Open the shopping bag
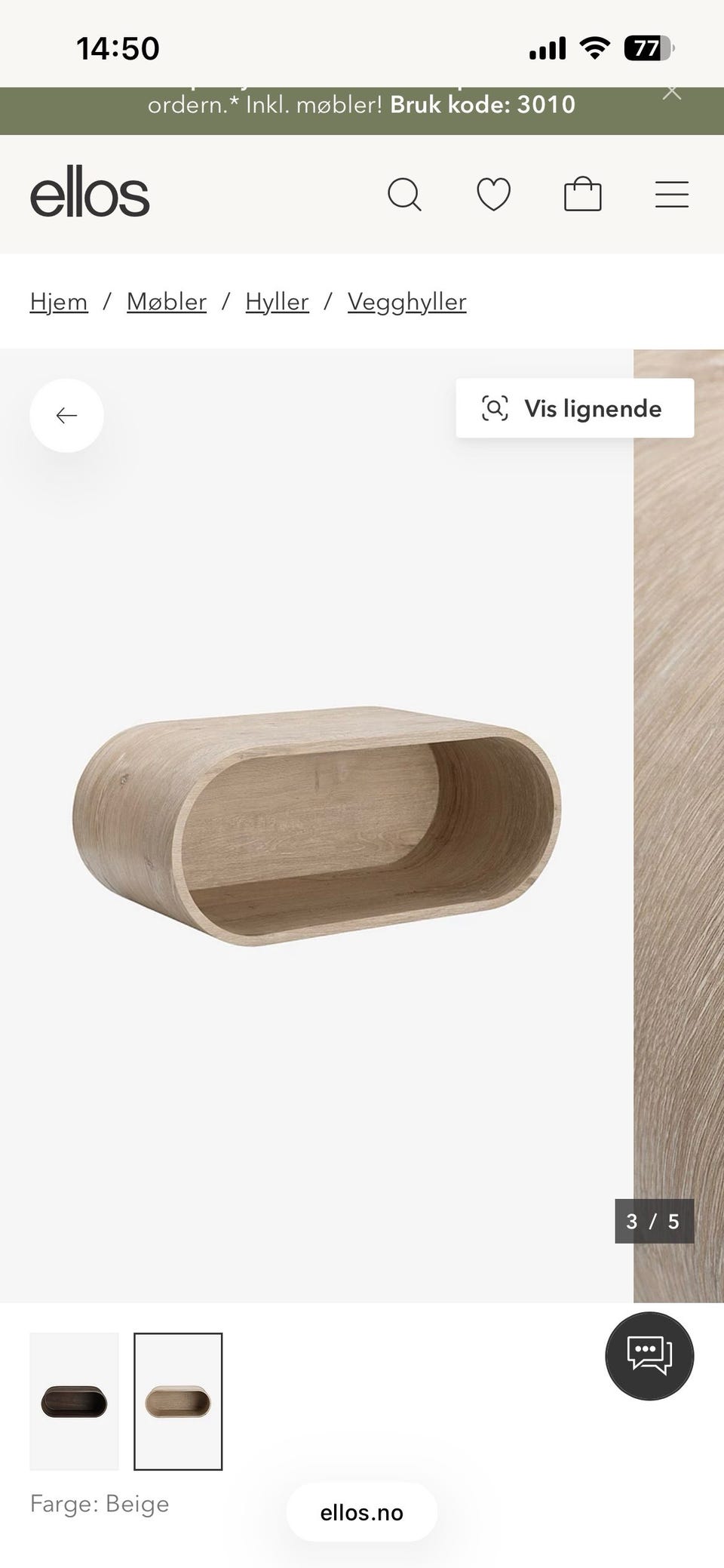 click(583, 194)
